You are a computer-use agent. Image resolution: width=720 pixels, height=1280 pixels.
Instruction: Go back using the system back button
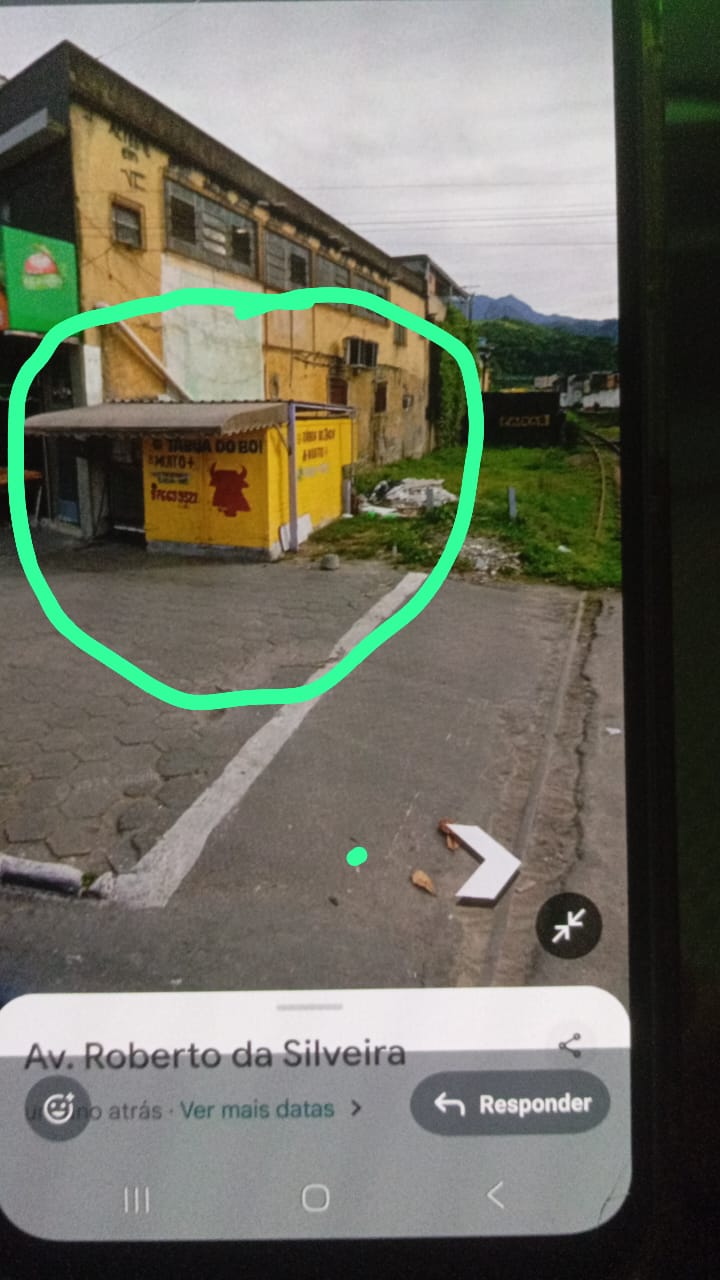[495, 1195]
